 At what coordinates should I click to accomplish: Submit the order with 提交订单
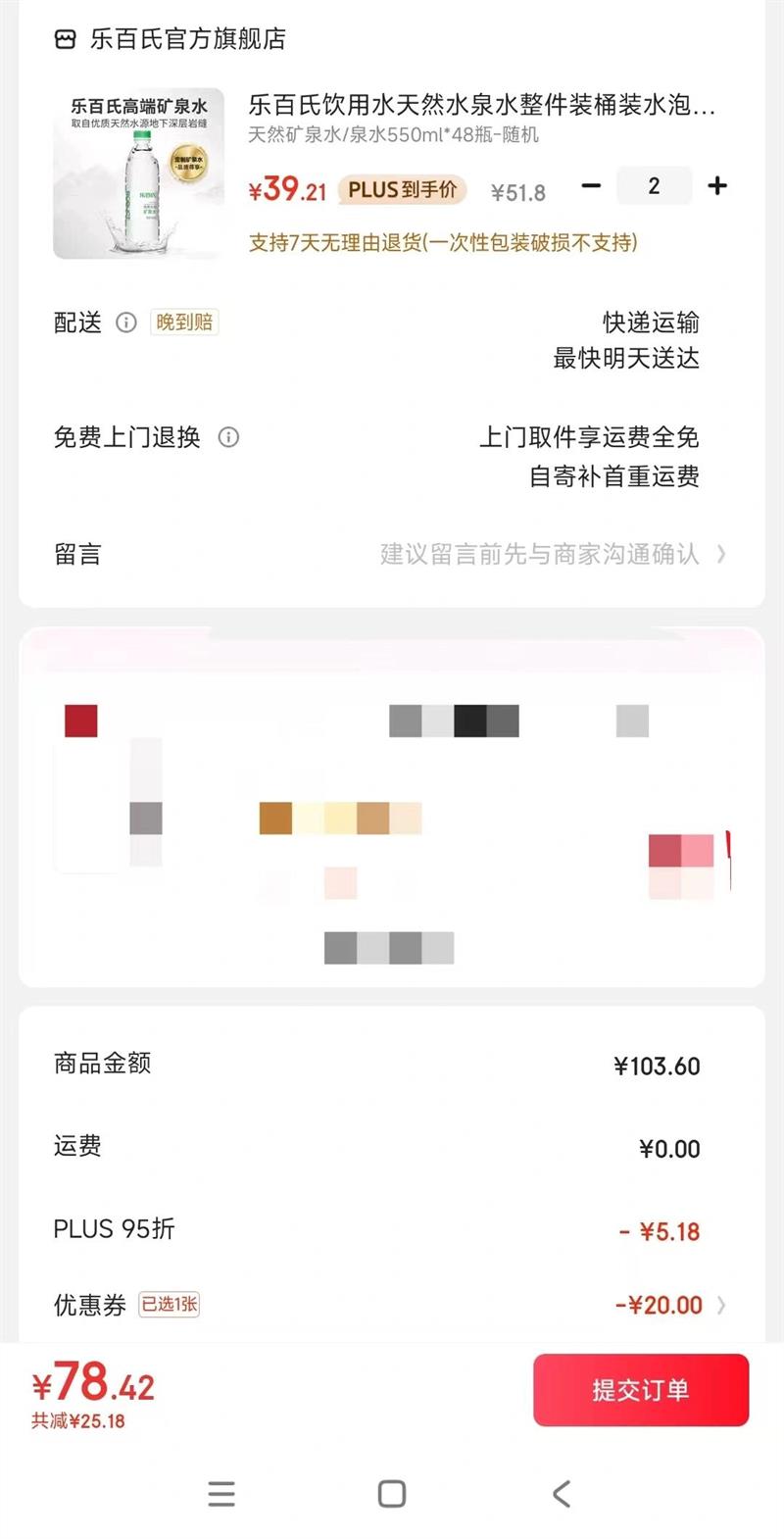point(641,1390)
